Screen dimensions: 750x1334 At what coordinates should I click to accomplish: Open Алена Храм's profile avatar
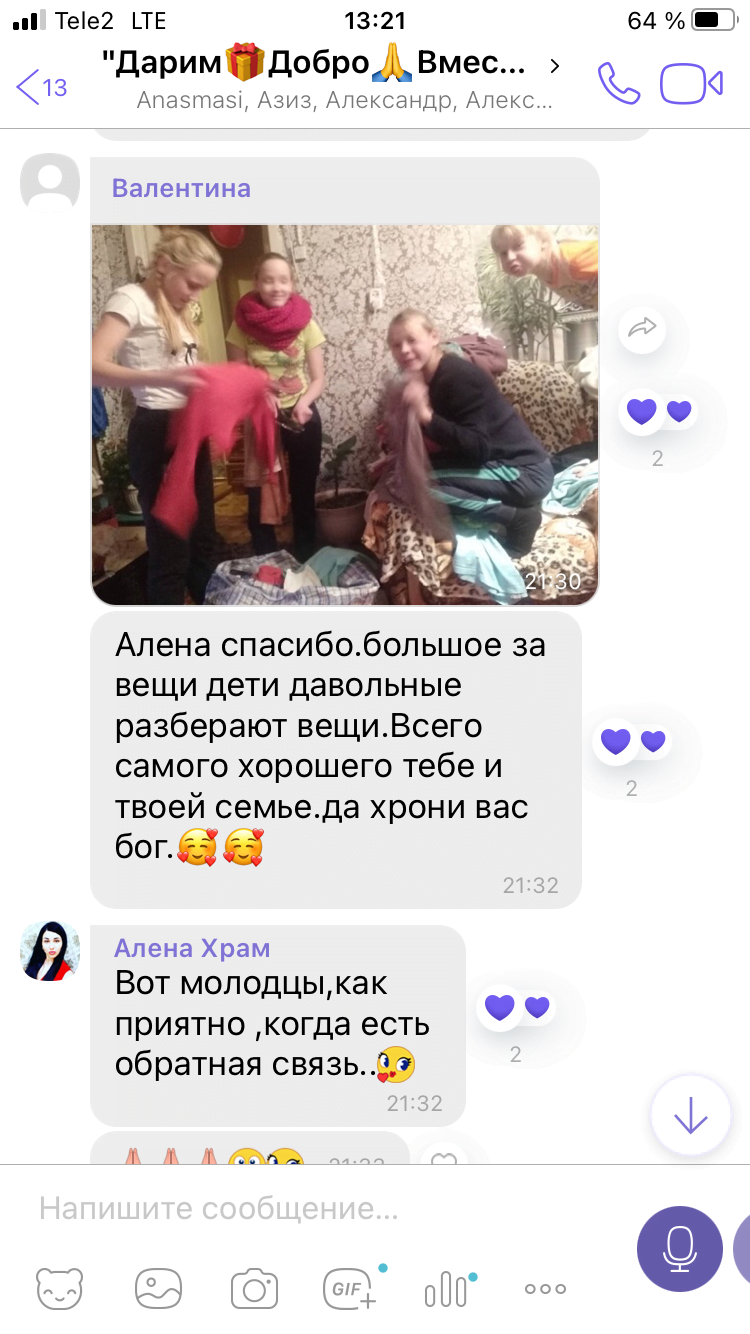tap(50, 950)
